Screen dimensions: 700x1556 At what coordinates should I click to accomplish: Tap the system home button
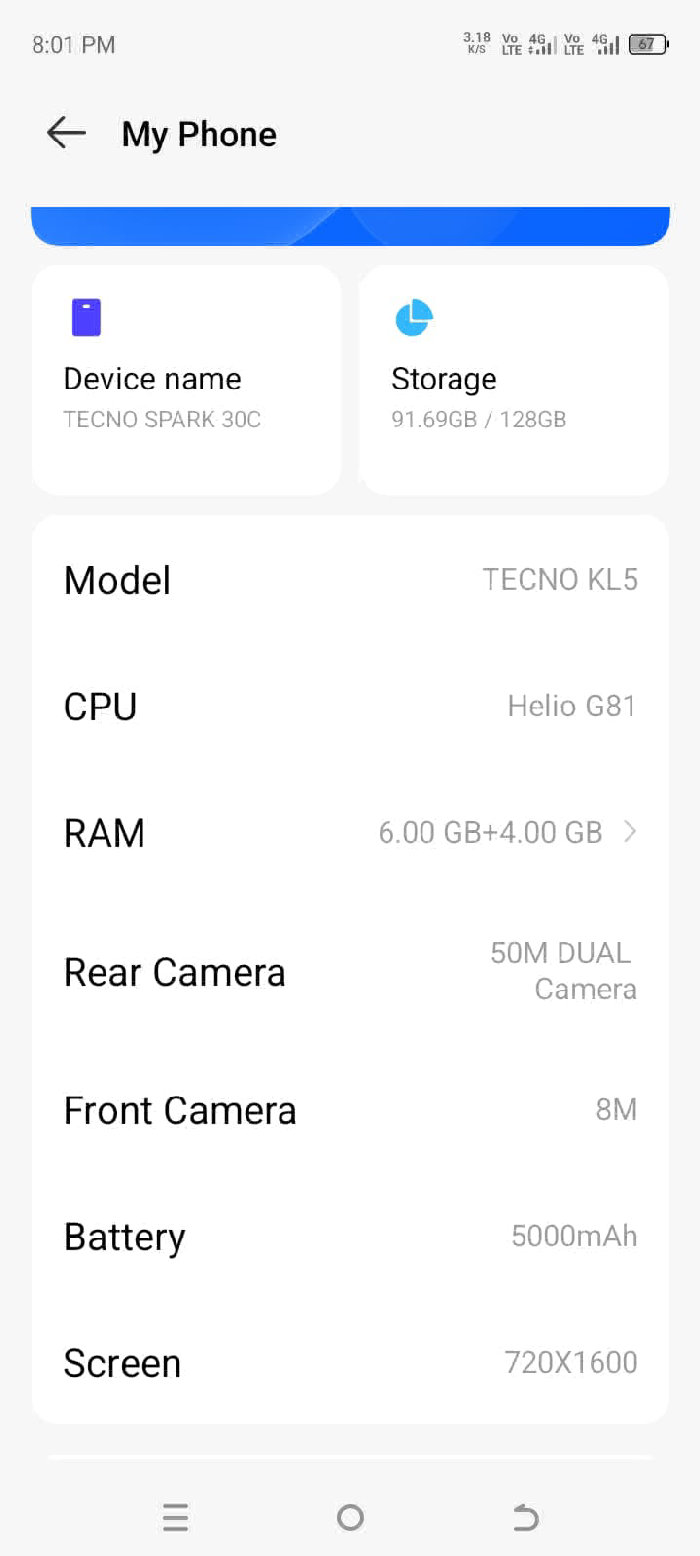pyautogui.click(x=350, y=1518)
